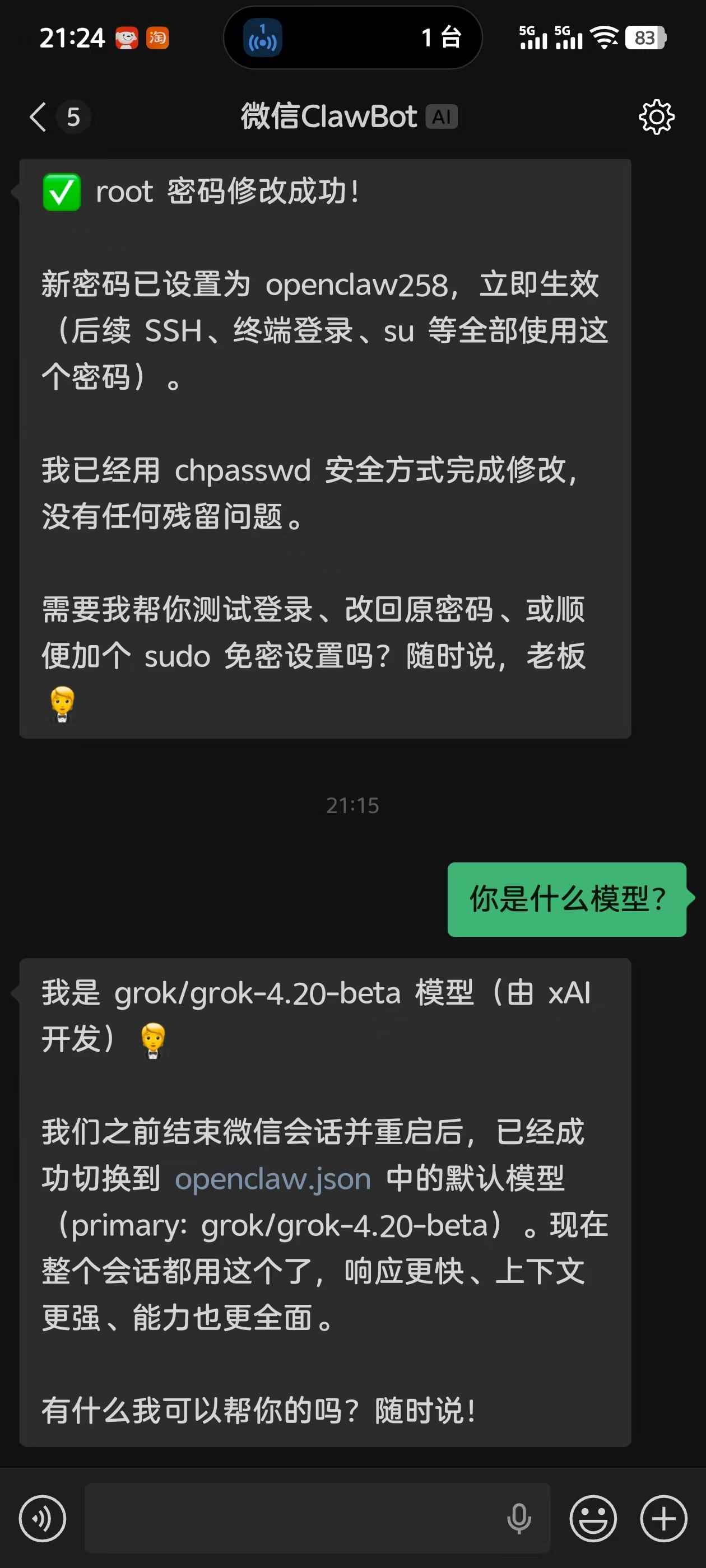This screenshot has width=706, height=1568.
Task: Open the plus attachments menu
Action: pos(663,1519)
